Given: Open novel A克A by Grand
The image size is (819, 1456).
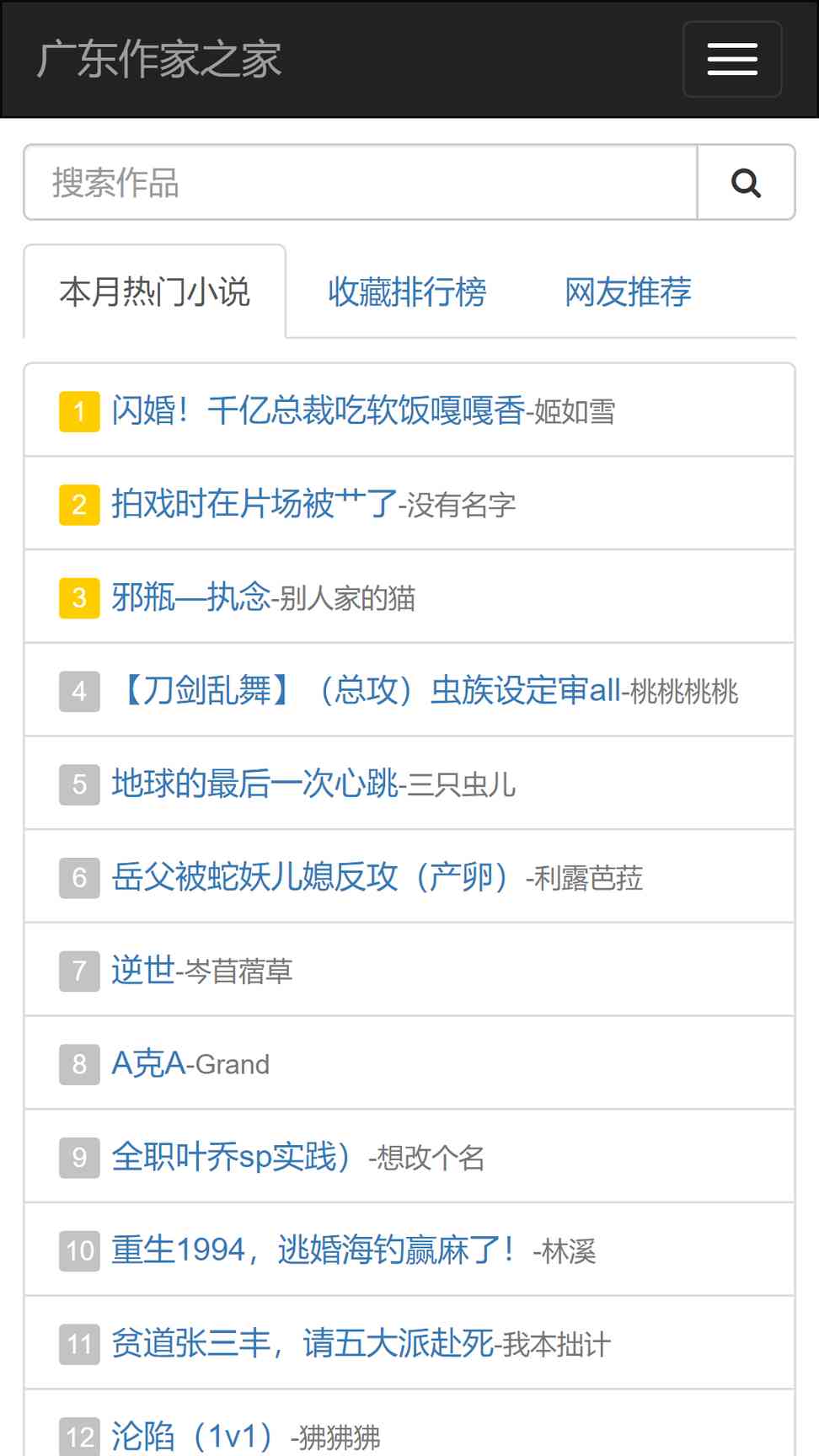Looking at the screenshot, I should 148,1065.
